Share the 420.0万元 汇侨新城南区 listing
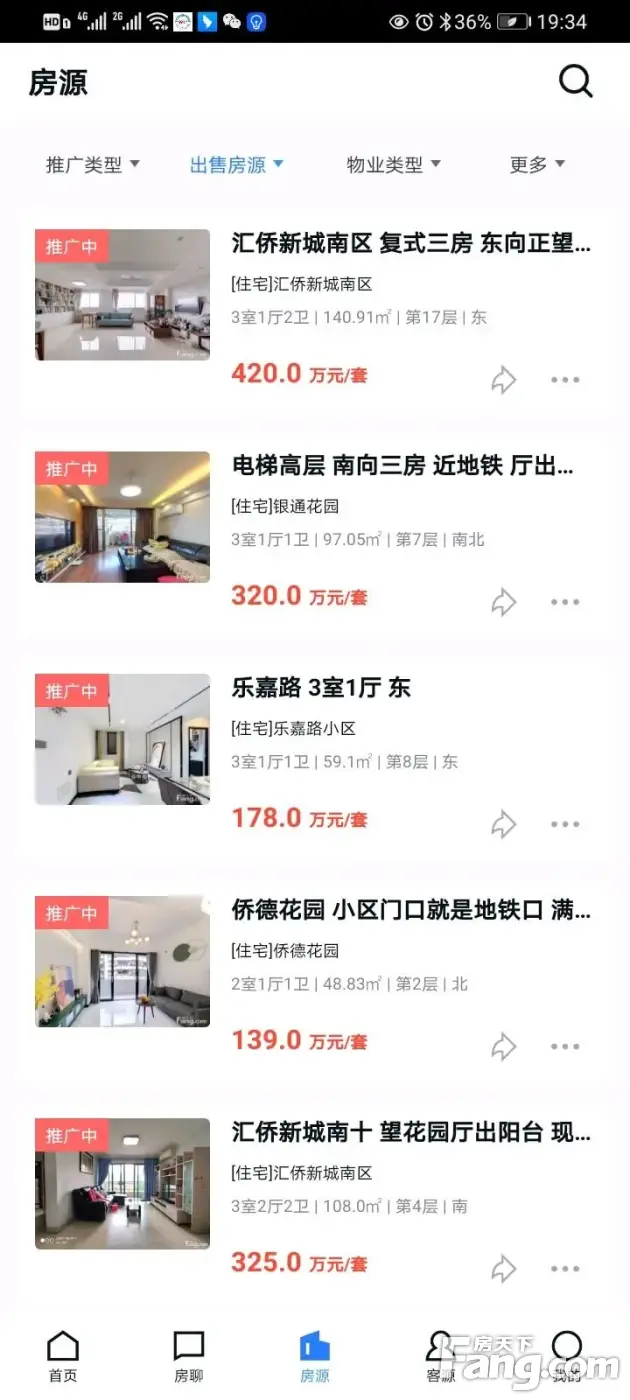The width and height of the screenshot is (630, 1400). (x=504, y=380)
